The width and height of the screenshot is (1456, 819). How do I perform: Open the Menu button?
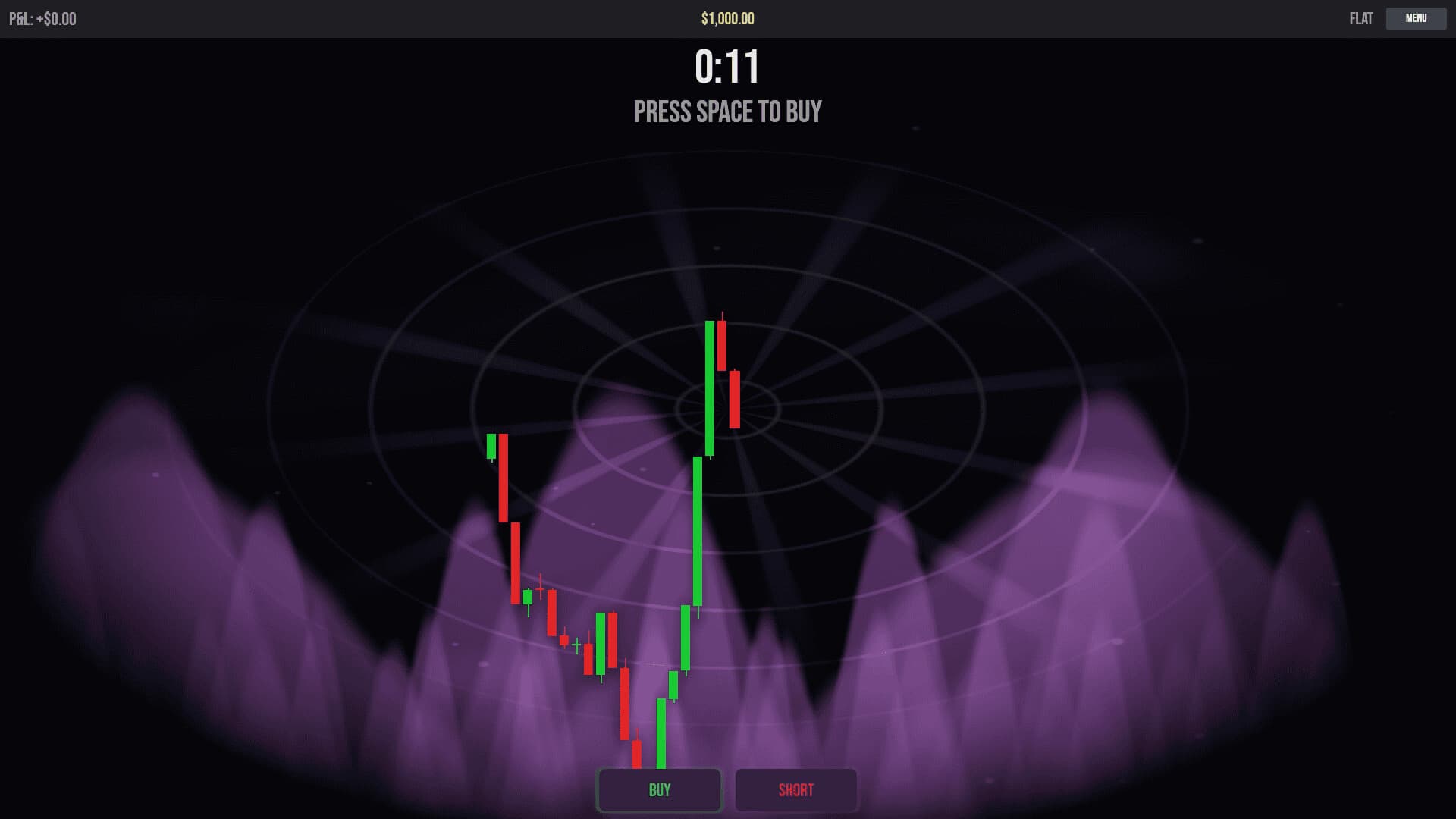pyautogui.click(x=1415, y=18)
